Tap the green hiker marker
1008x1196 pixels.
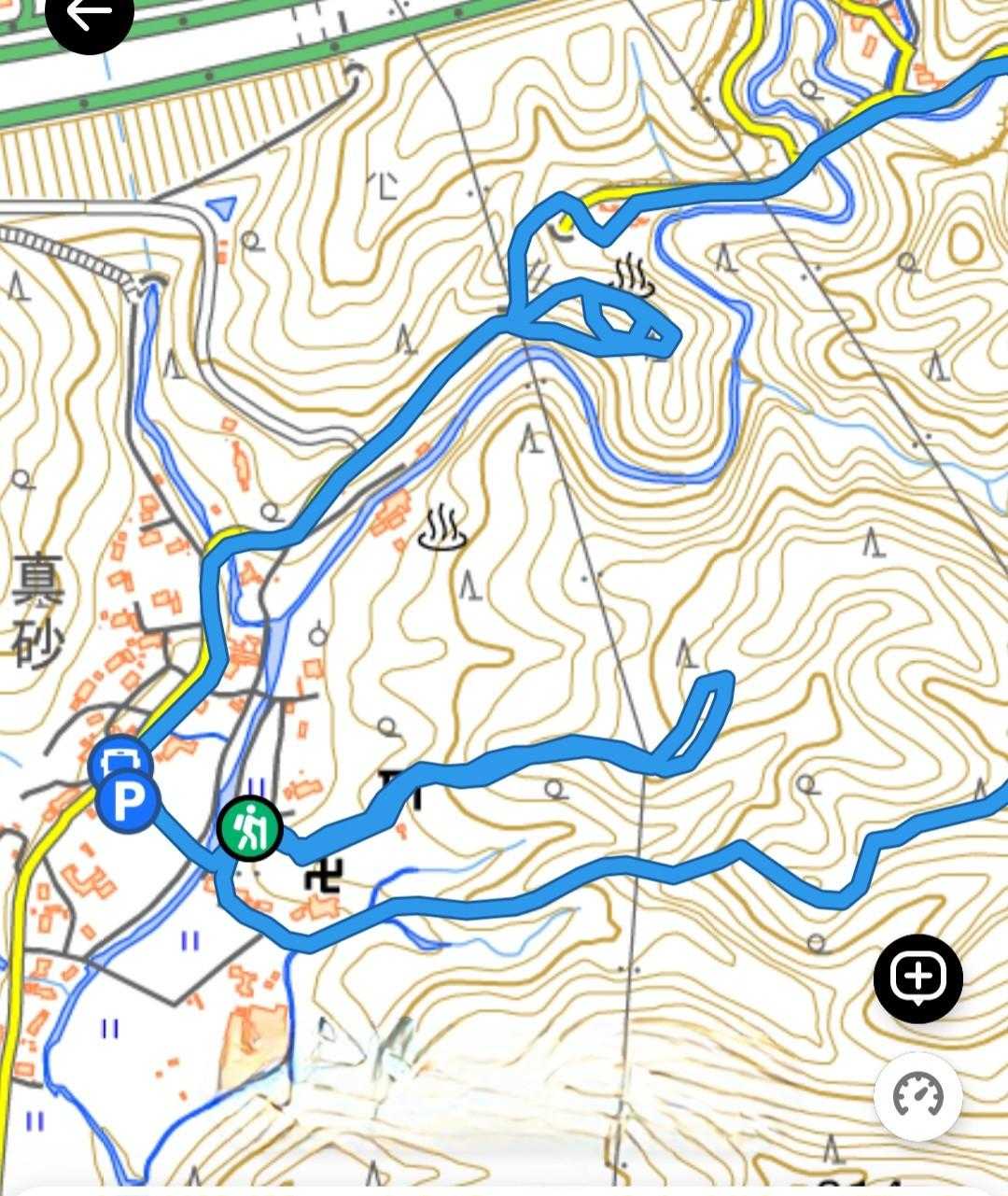pos(249,828)
